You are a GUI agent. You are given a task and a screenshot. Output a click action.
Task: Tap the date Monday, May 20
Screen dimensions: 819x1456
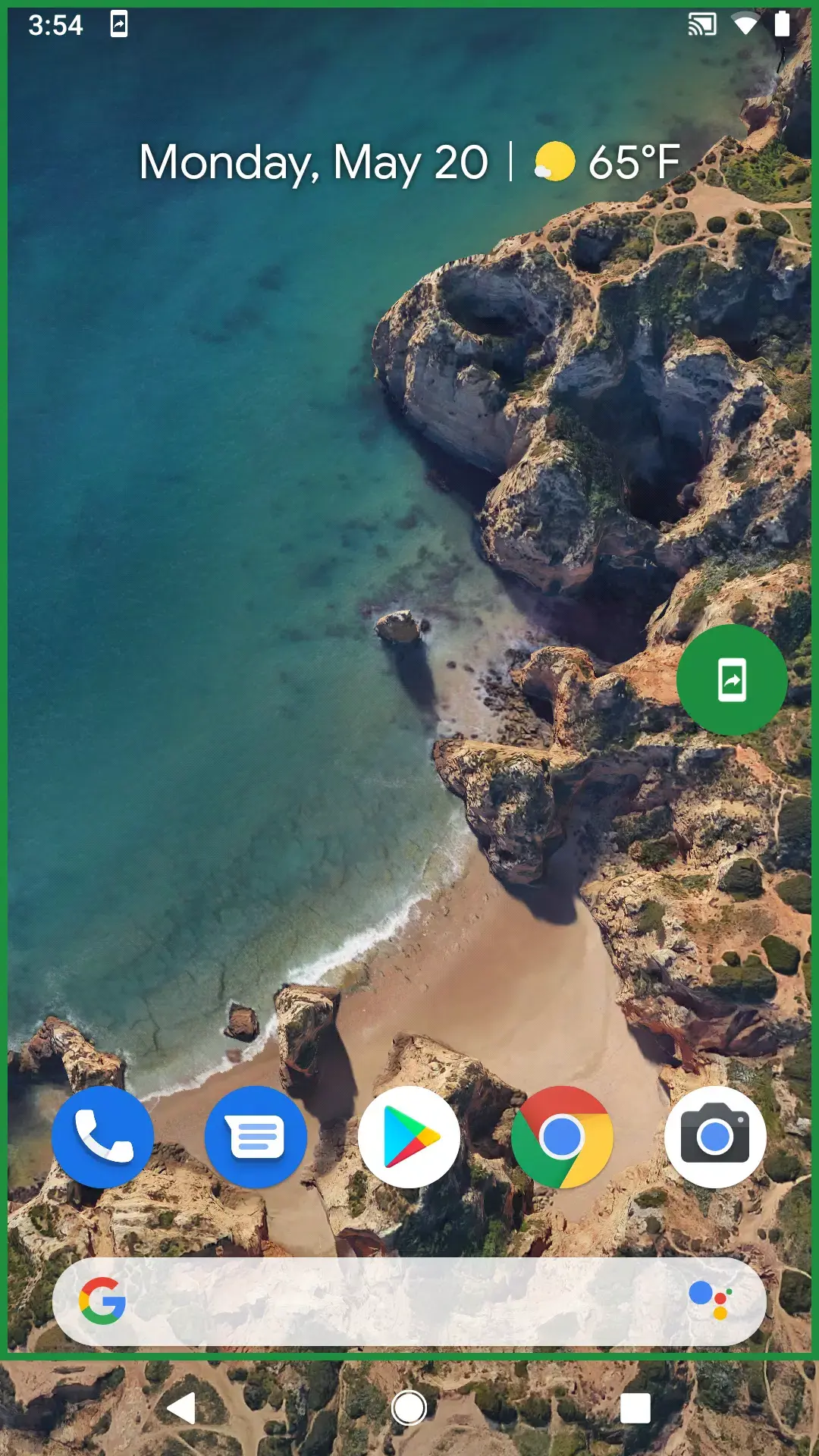pos(312,162)
